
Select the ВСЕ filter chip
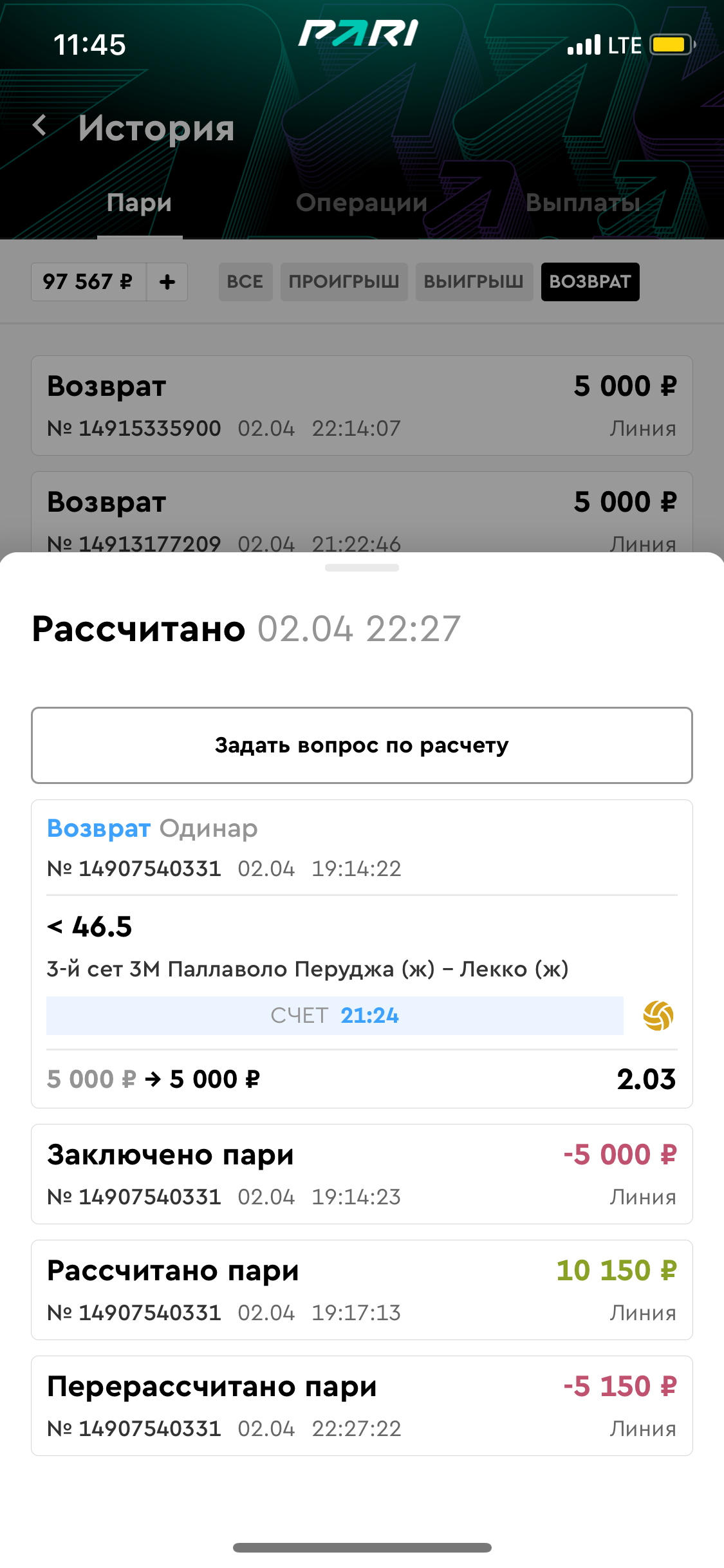(245, 282)
